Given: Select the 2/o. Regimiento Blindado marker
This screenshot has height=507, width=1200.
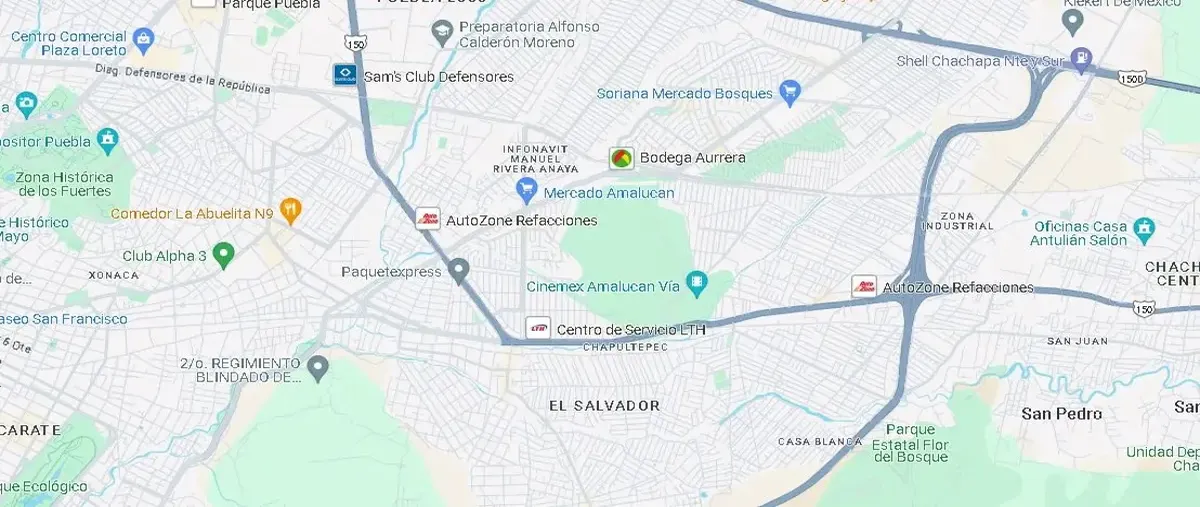Looking at the screenshot, I should point(318,368).
